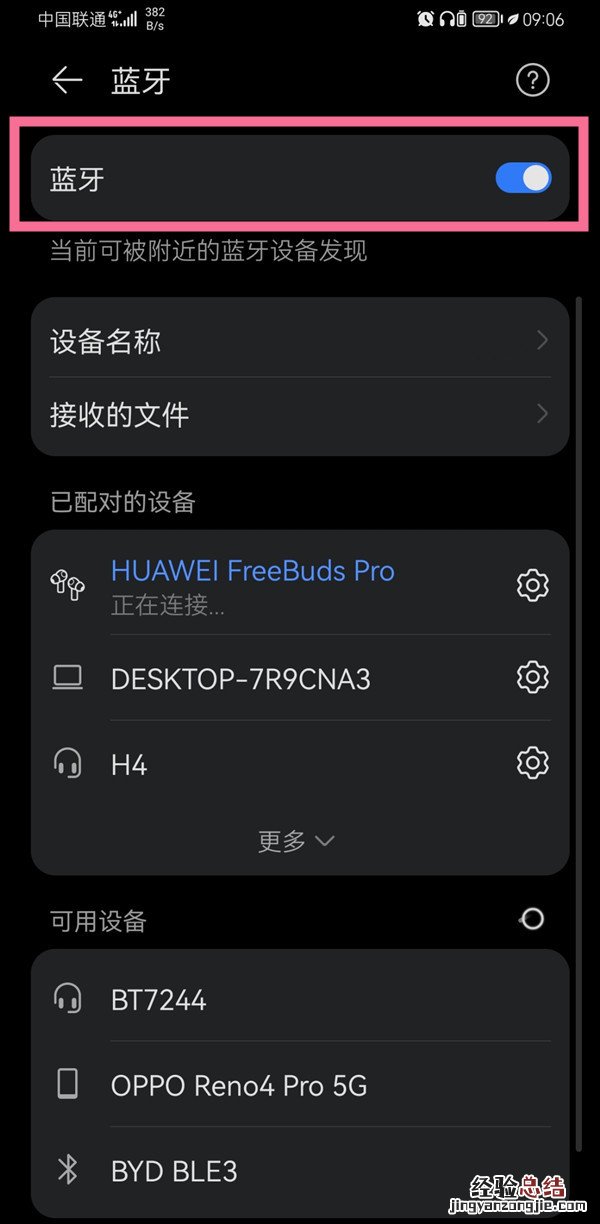Image resolution: width=600 pixels, height=1224 pixels.
Task: Open 接收的文件 received files
Action: pyautogui.click(x=300, y=415)
